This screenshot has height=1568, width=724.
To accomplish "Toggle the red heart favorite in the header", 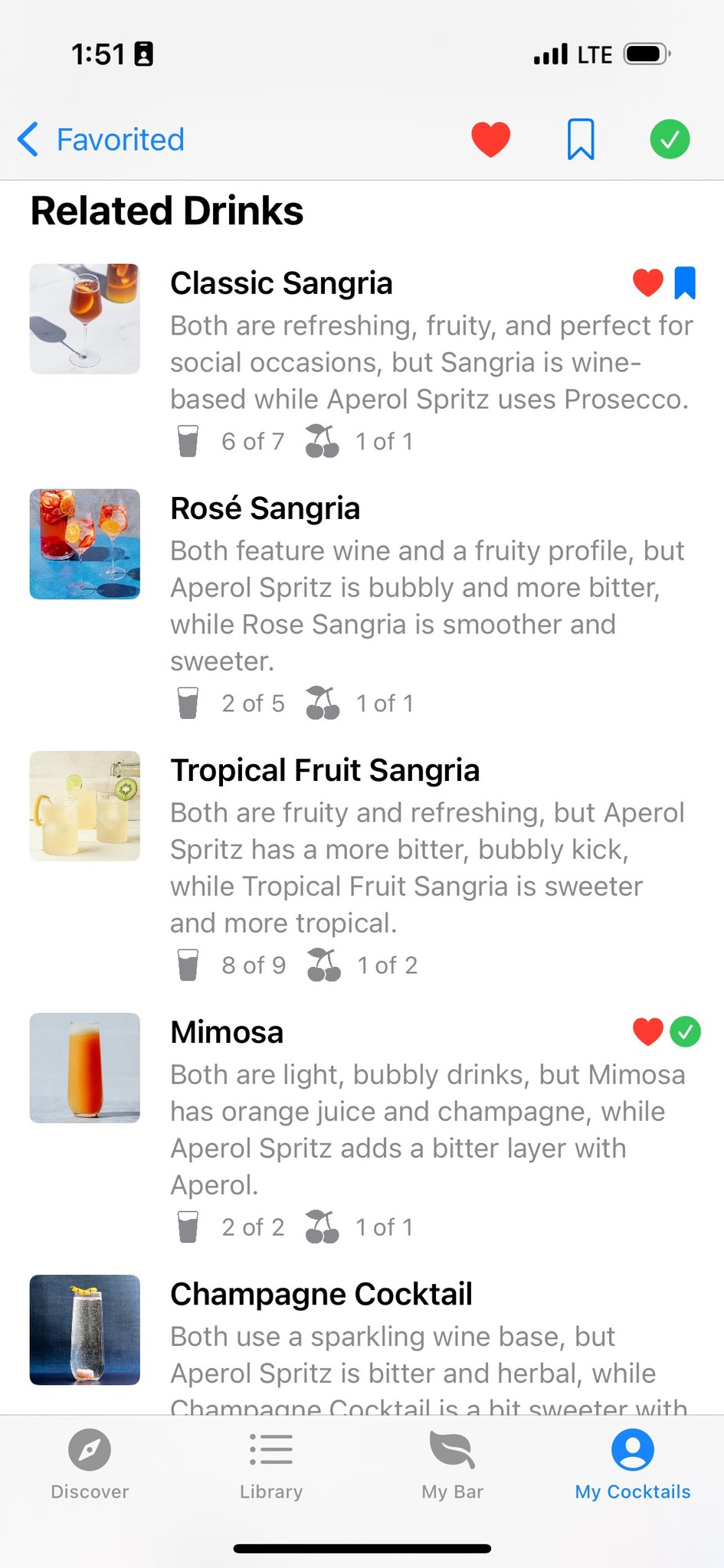I will pyautogui.click(x=490, y=140).
